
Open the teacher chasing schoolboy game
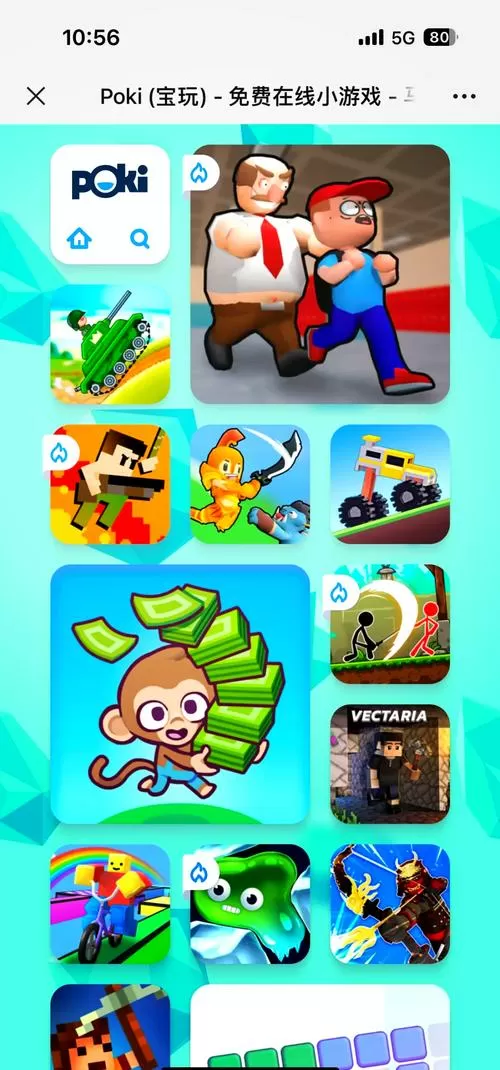(x=320, y=274)
